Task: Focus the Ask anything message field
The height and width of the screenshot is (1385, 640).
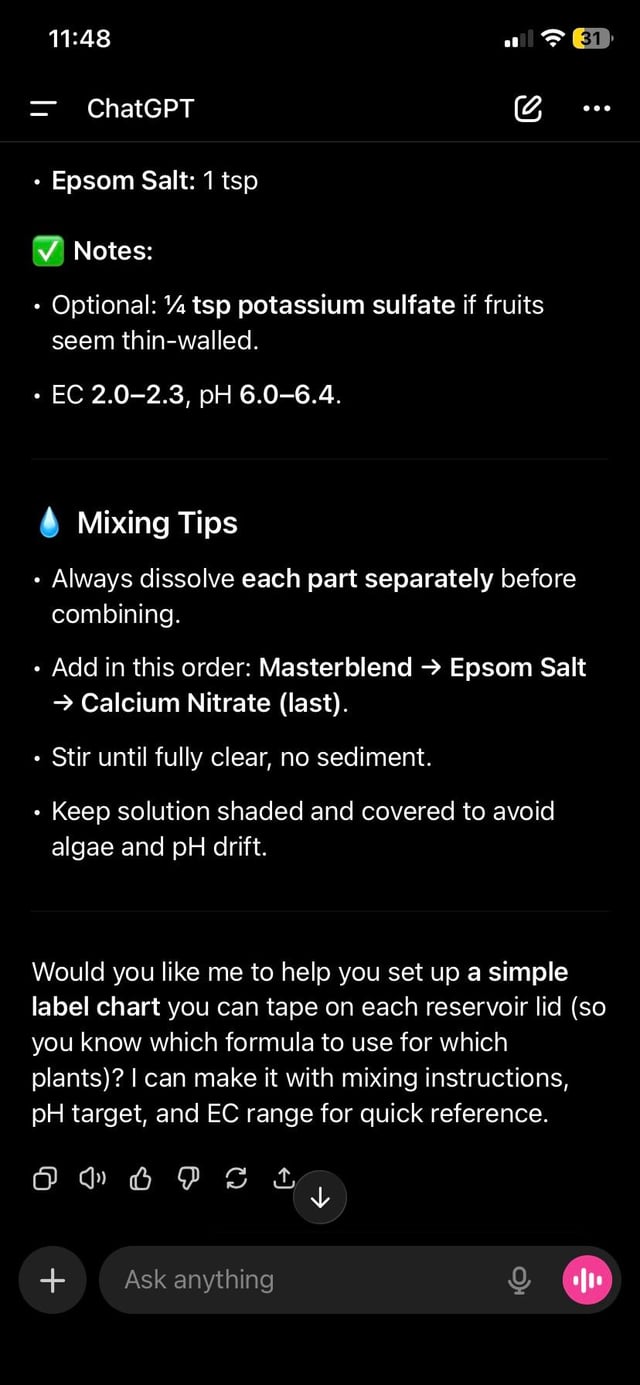Action: 300,1280
